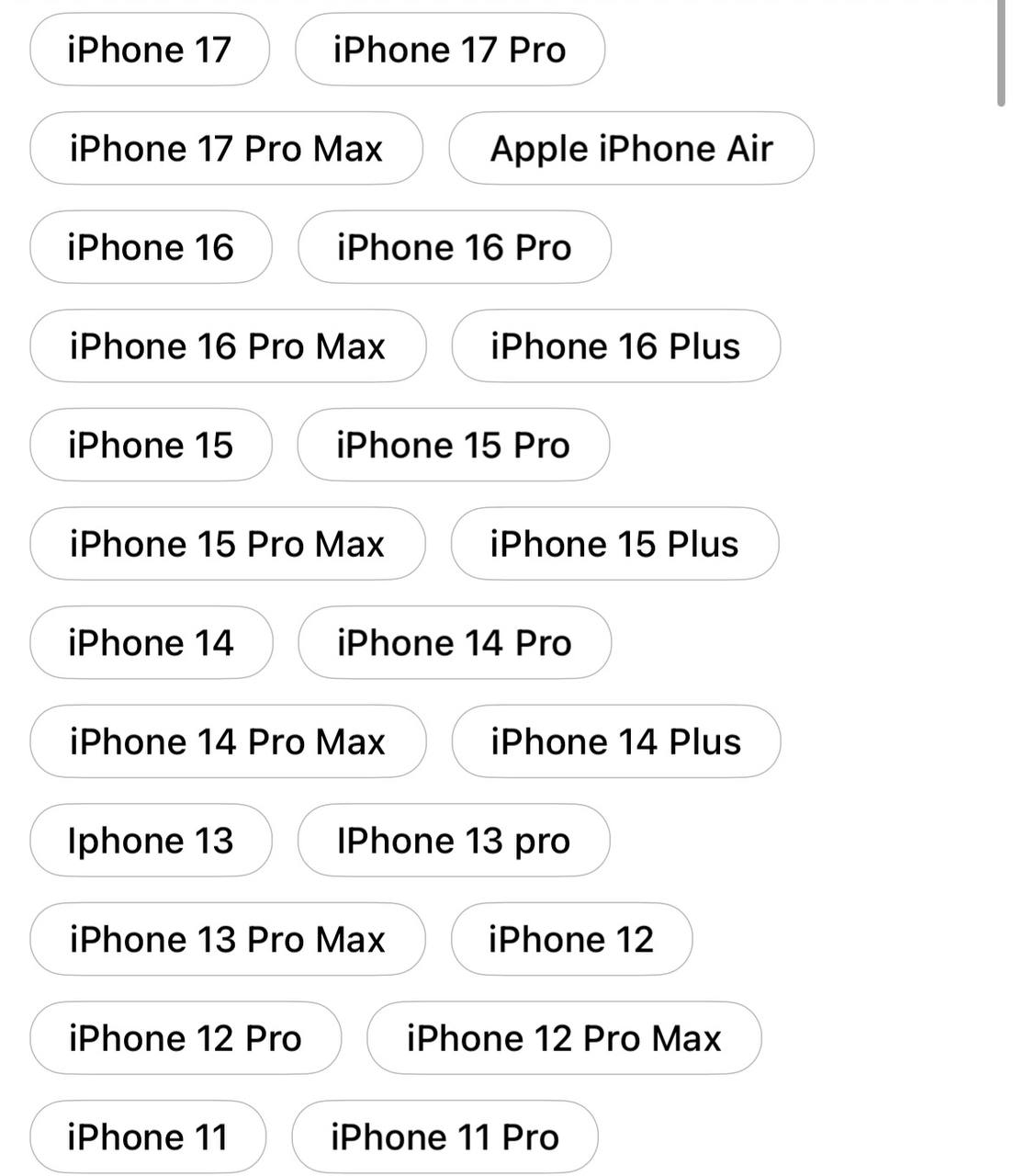Tap the iPhone 17 Pro Max chip
Screen dimensions: 1013x1176
point(226,149)
